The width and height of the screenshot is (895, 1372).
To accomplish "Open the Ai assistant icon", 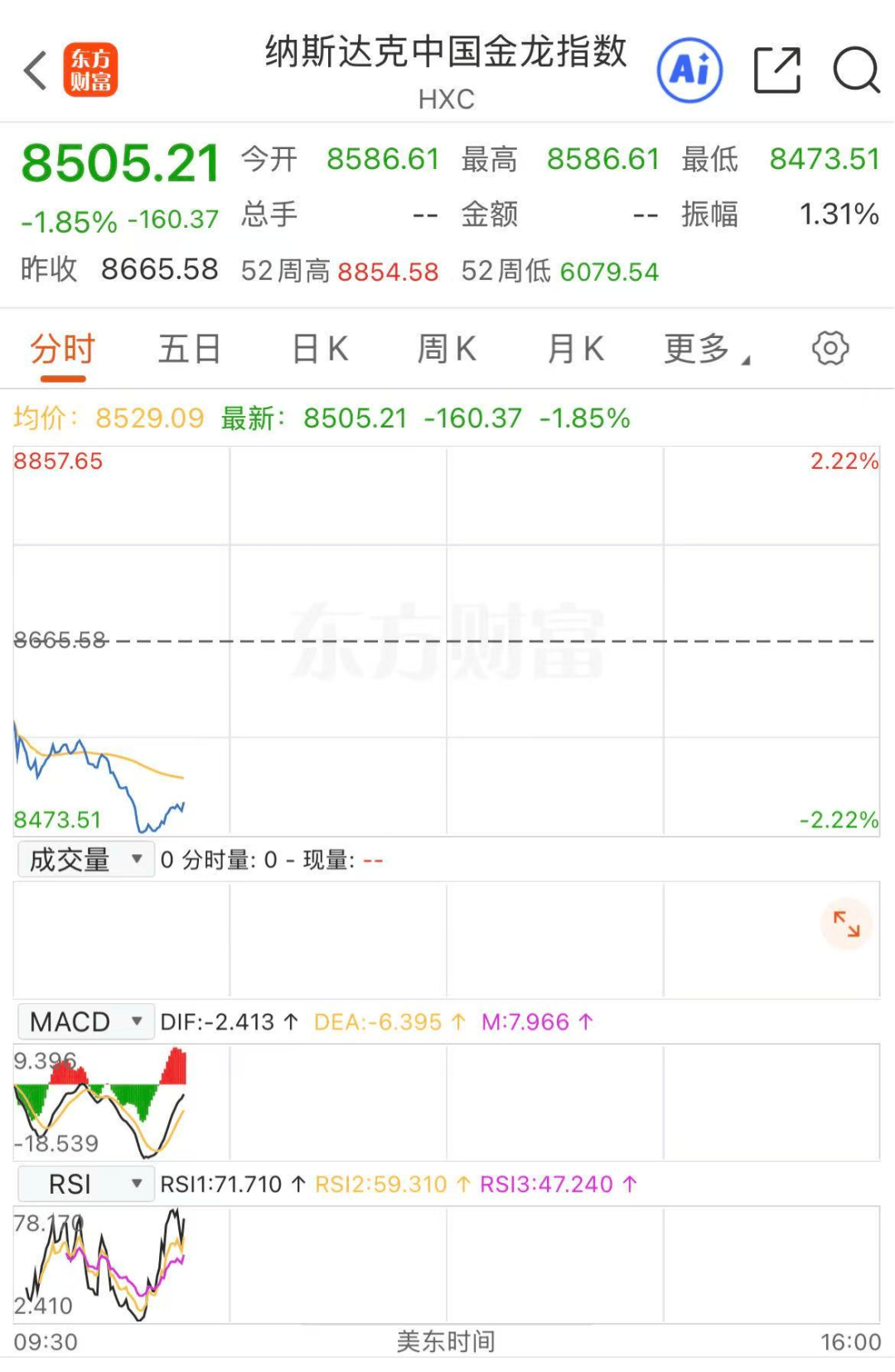I will [x=689, y=70].
